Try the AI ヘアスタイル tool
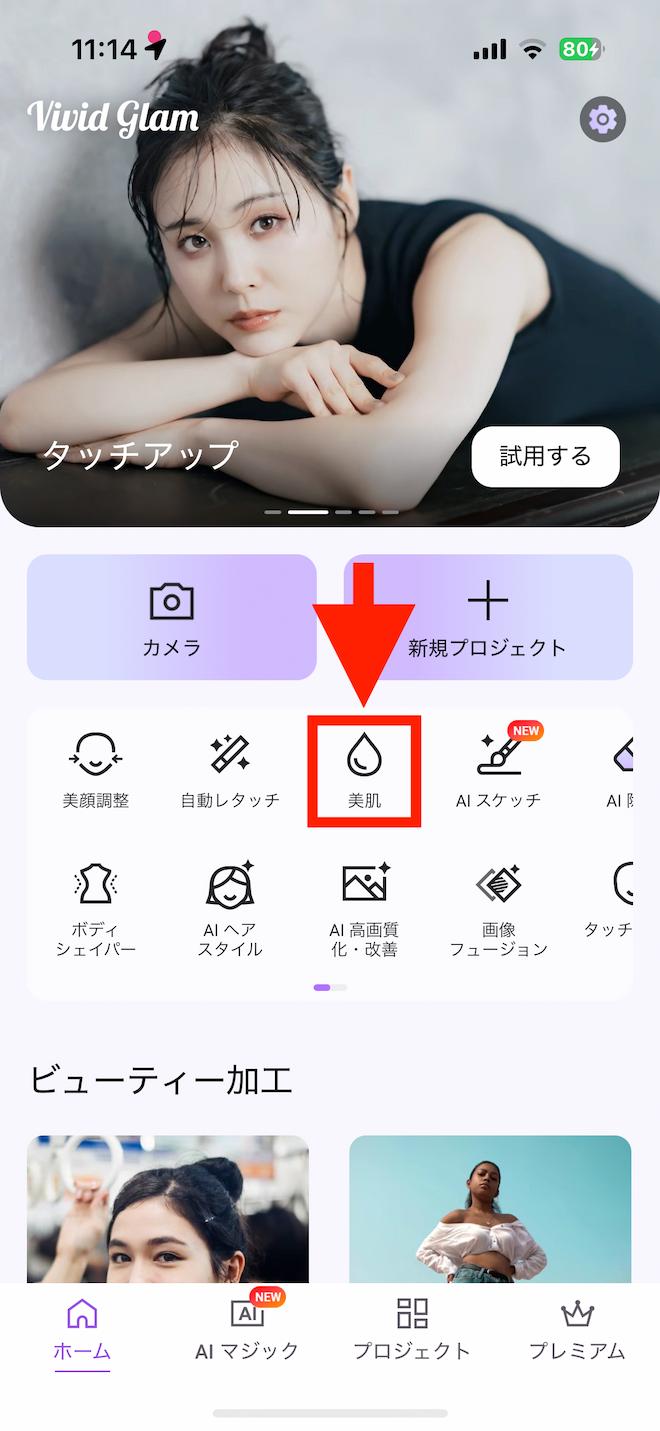The width and height of the screenshot is (660, 1431). [x=230, y=908]
